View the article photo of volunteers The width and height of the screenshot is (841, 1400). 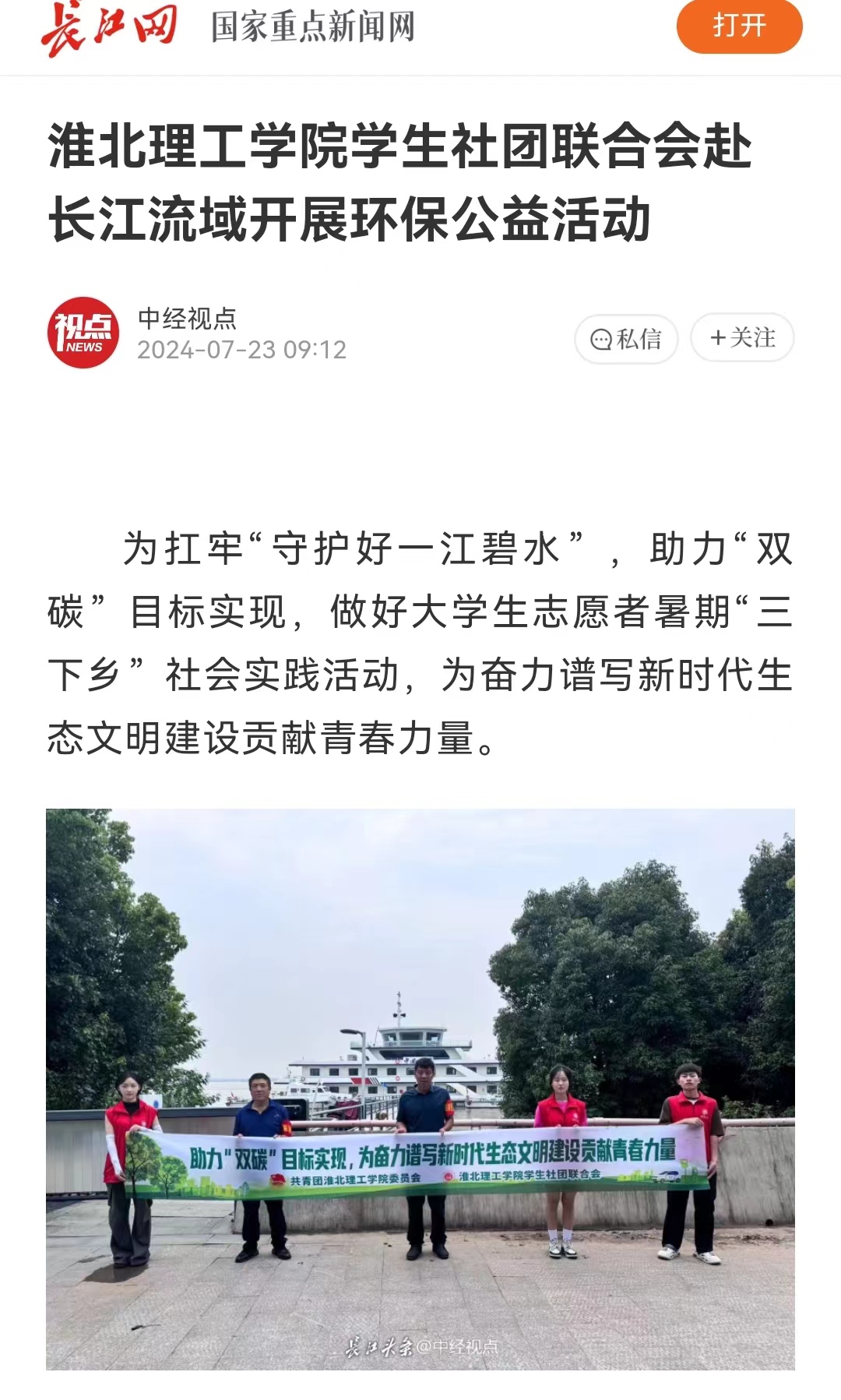click(420, 1088)
